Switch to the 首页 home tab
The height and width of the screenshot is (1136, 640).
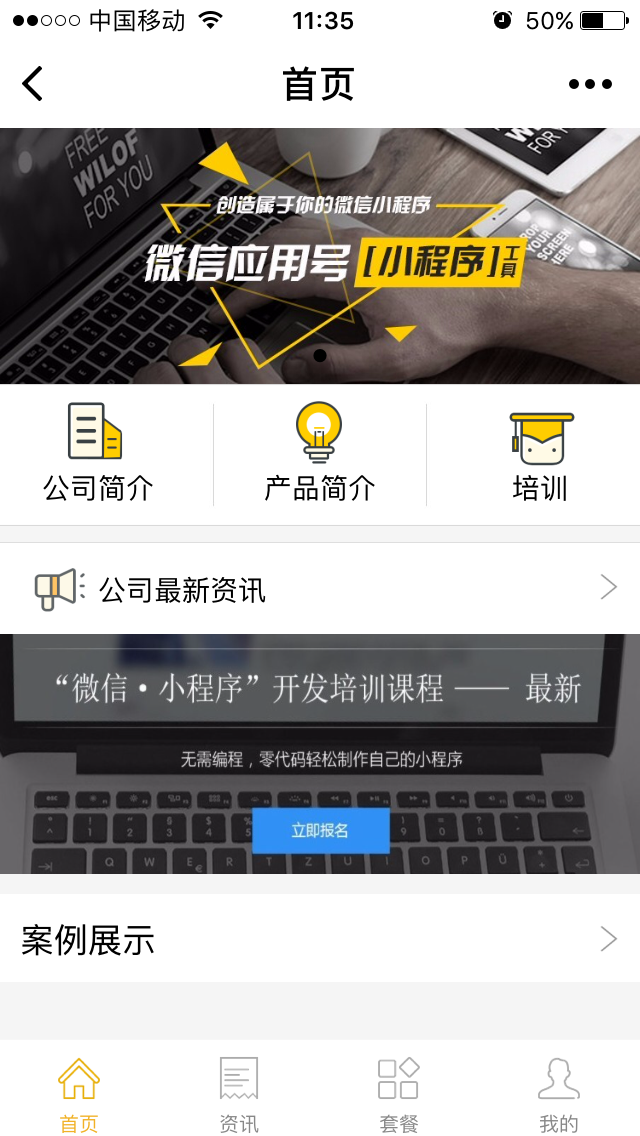tap(79, 1094)
